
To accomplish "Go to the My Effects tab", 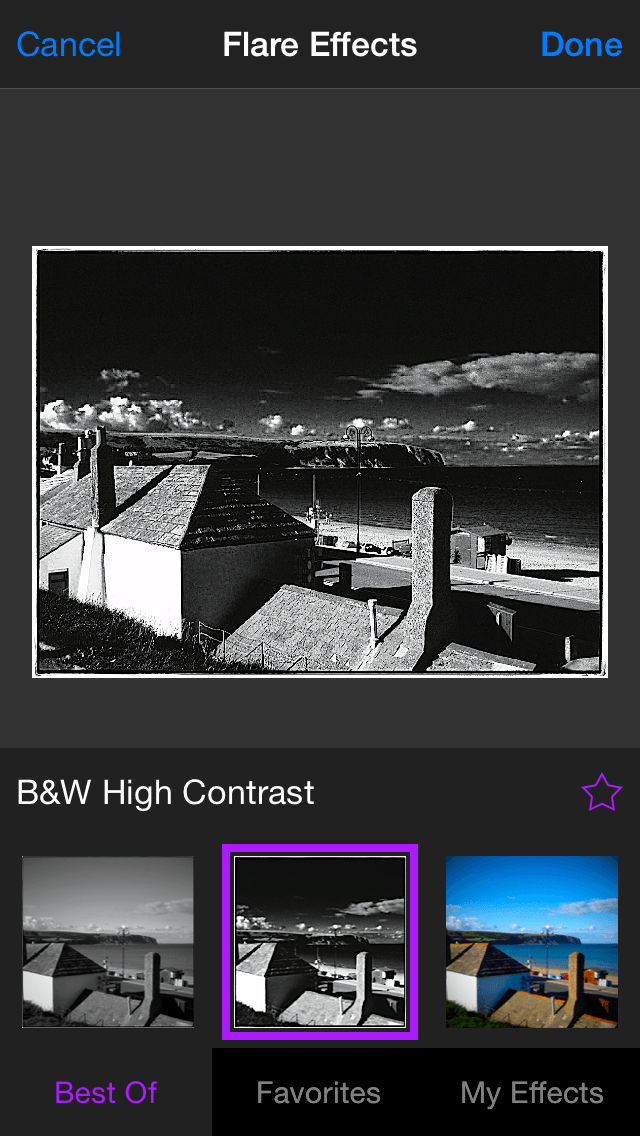I will 532,1093.
